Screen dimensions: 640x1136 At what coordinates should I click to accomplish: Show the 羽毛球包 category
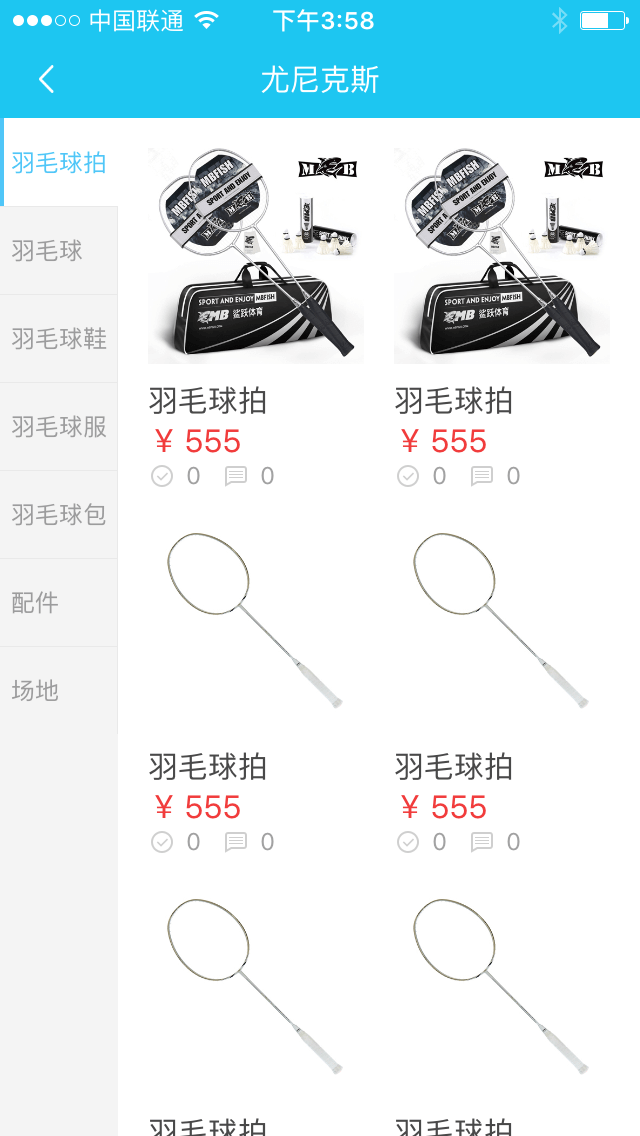(x=59, y=515)
